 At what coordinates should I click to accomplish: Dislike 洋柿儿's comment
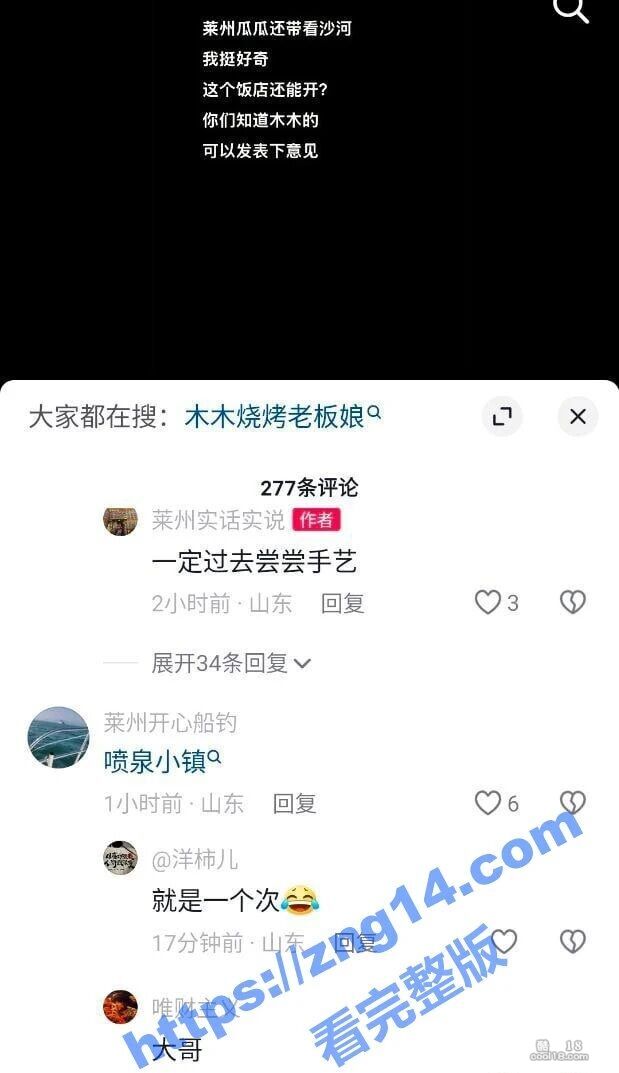point(571,941)
